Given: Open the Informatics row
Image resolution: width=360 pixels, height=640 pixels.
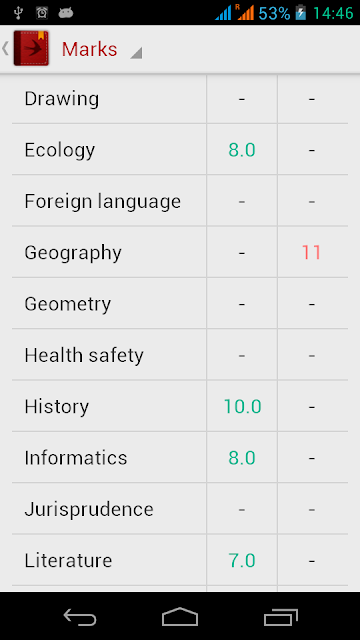Looking at the screenshot, I should 180,458.
